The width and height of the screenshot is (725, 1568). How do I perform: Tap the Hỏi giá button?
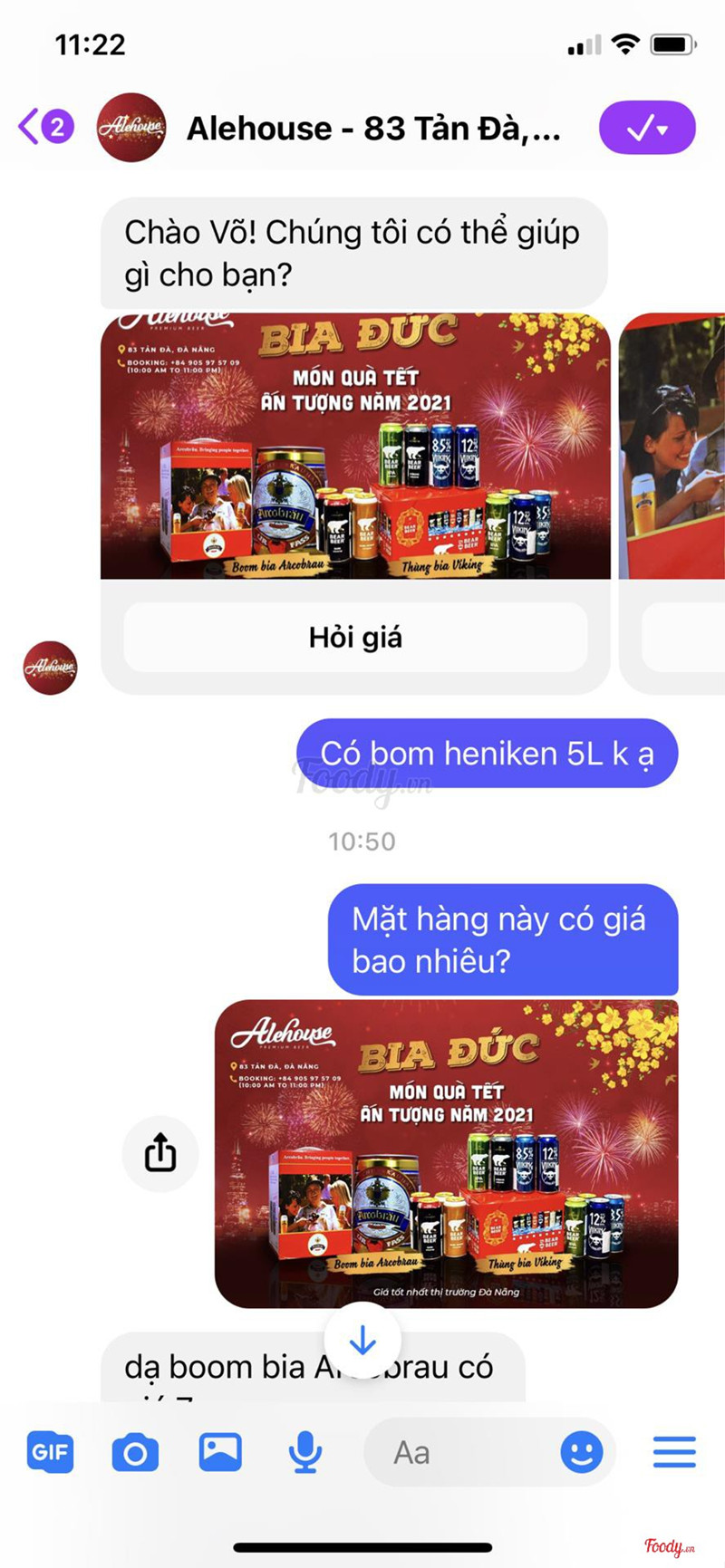354,638
